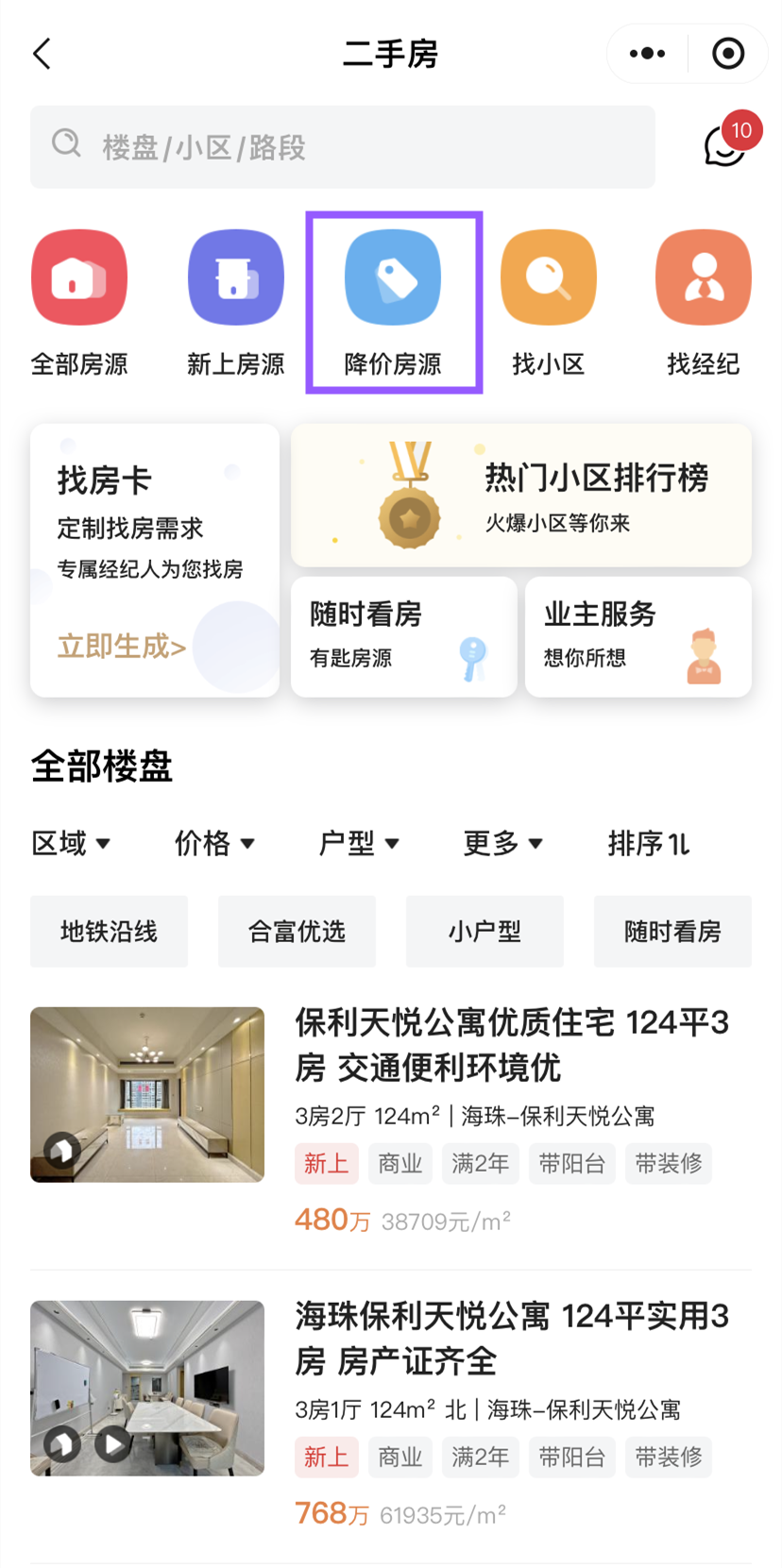Tap the 找经纪 agent icon

point(704,277)
